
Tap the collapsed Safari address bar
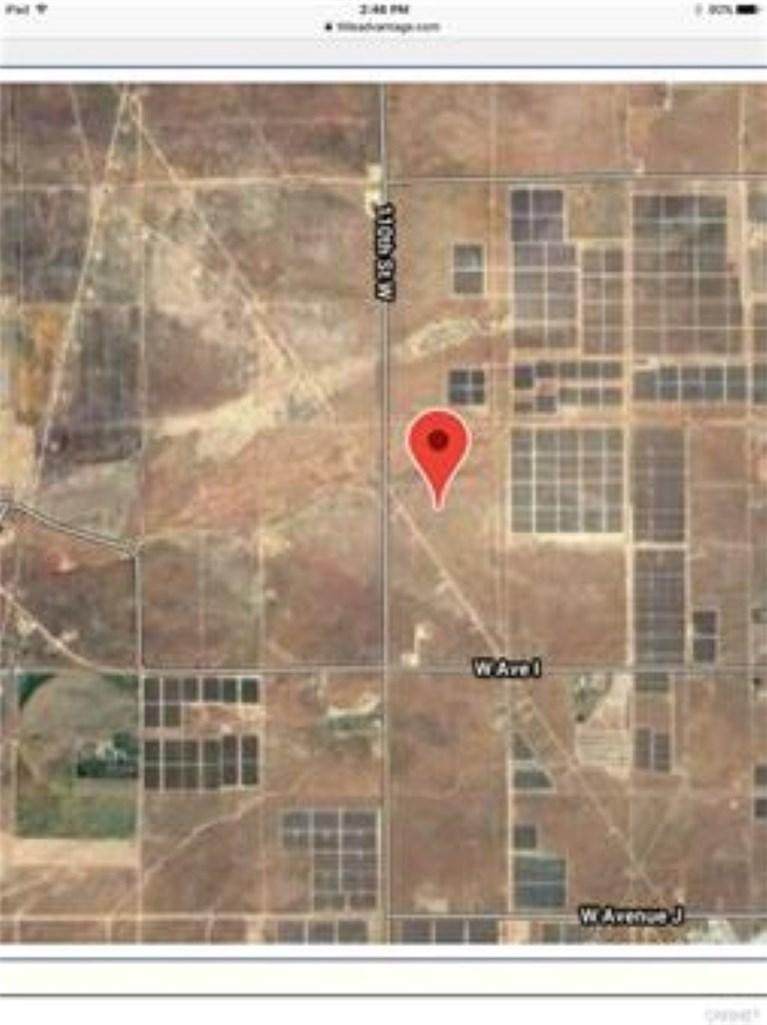pyautogui.click(x=383, y=27)
